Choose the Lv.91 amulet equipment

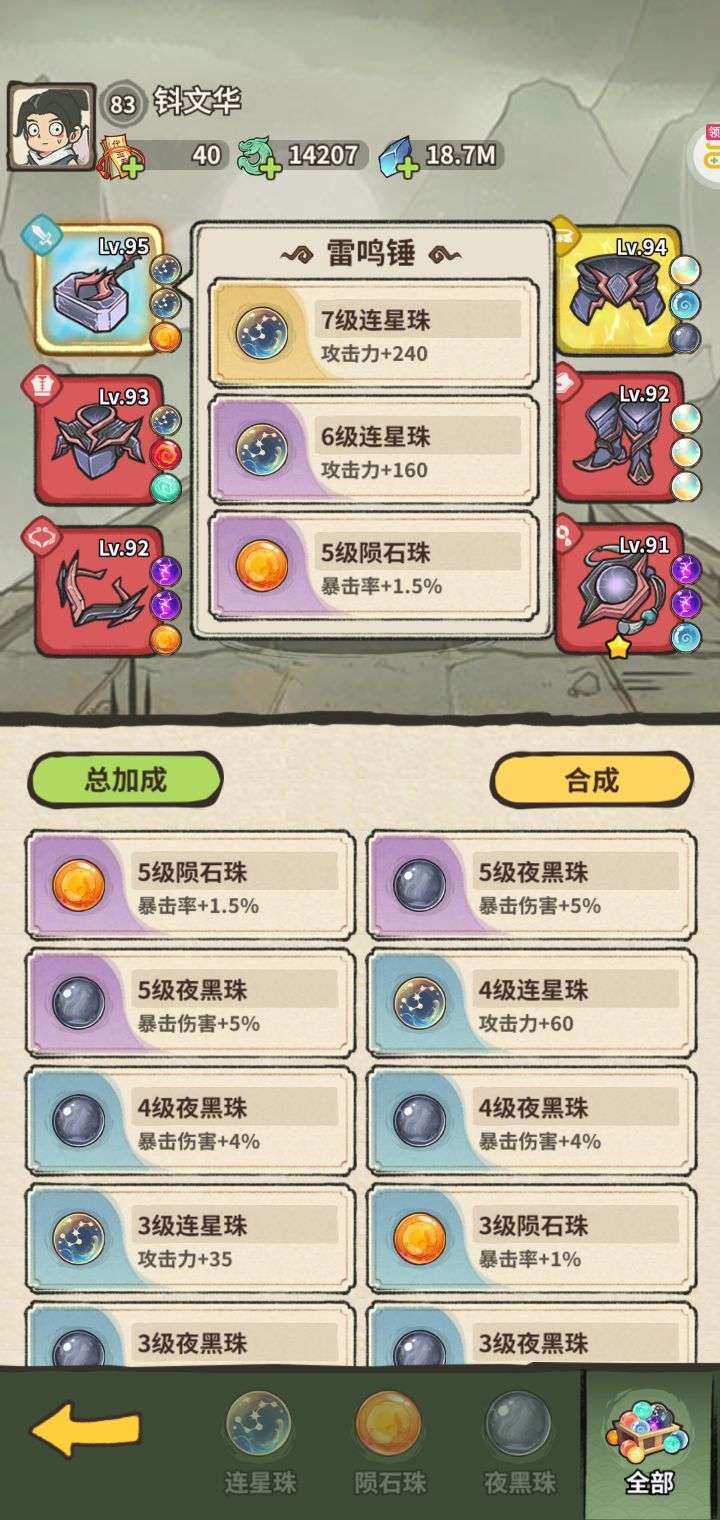click(x=618, y=592)
